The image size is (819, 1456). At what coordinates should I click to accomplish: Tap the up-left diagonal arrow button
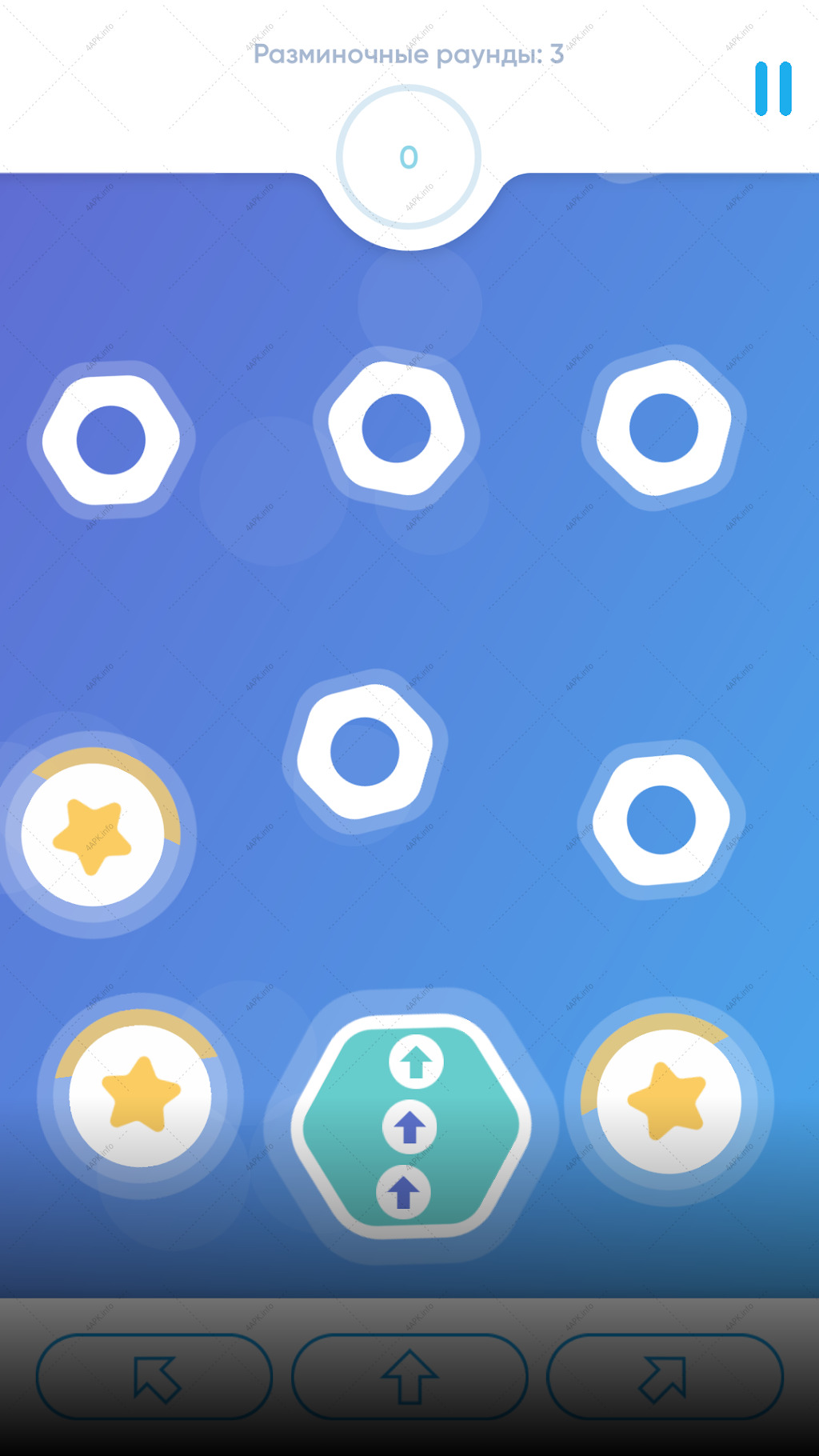(x=154, y=1377)
